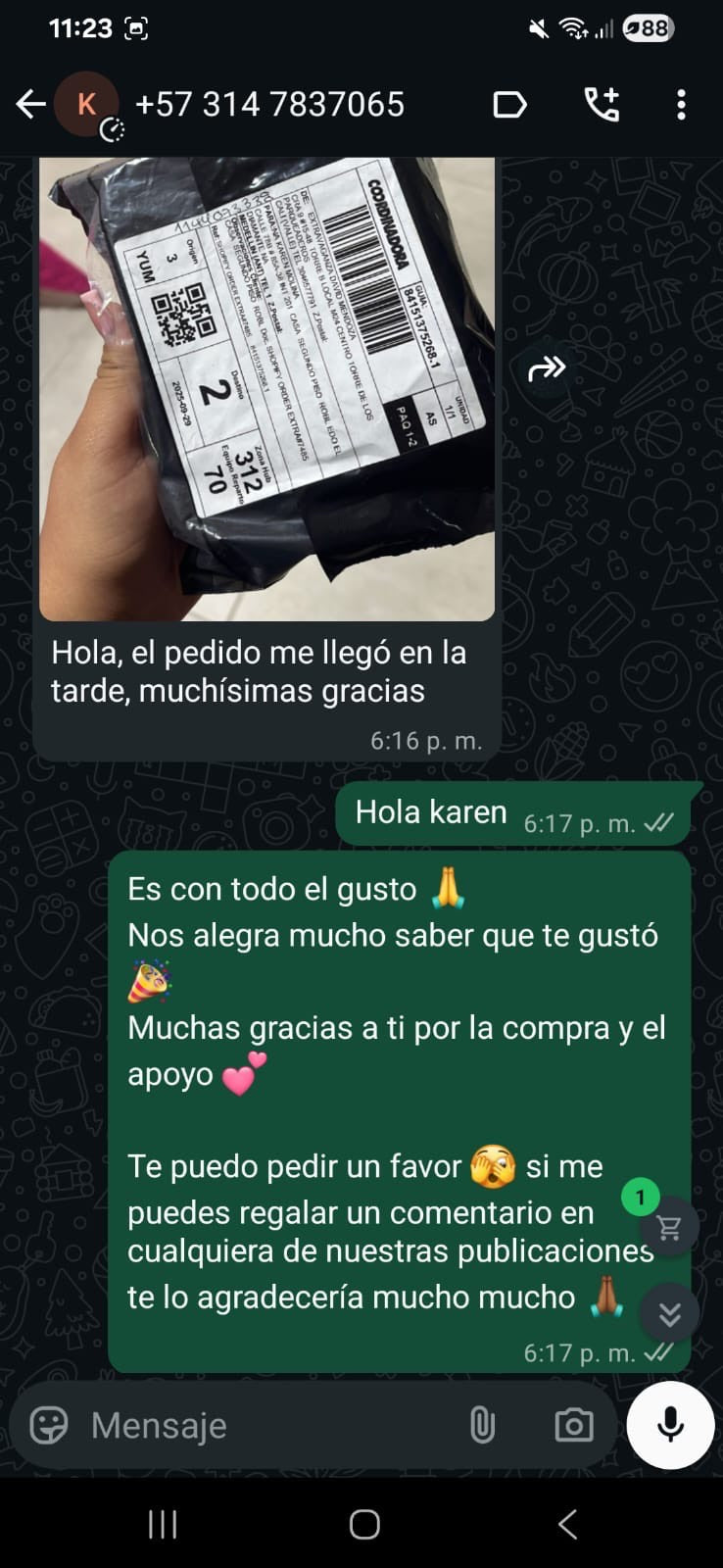This screenshot has width=723, height=1568.
Task: Tap the system back button
Action: coord(566,1524)
